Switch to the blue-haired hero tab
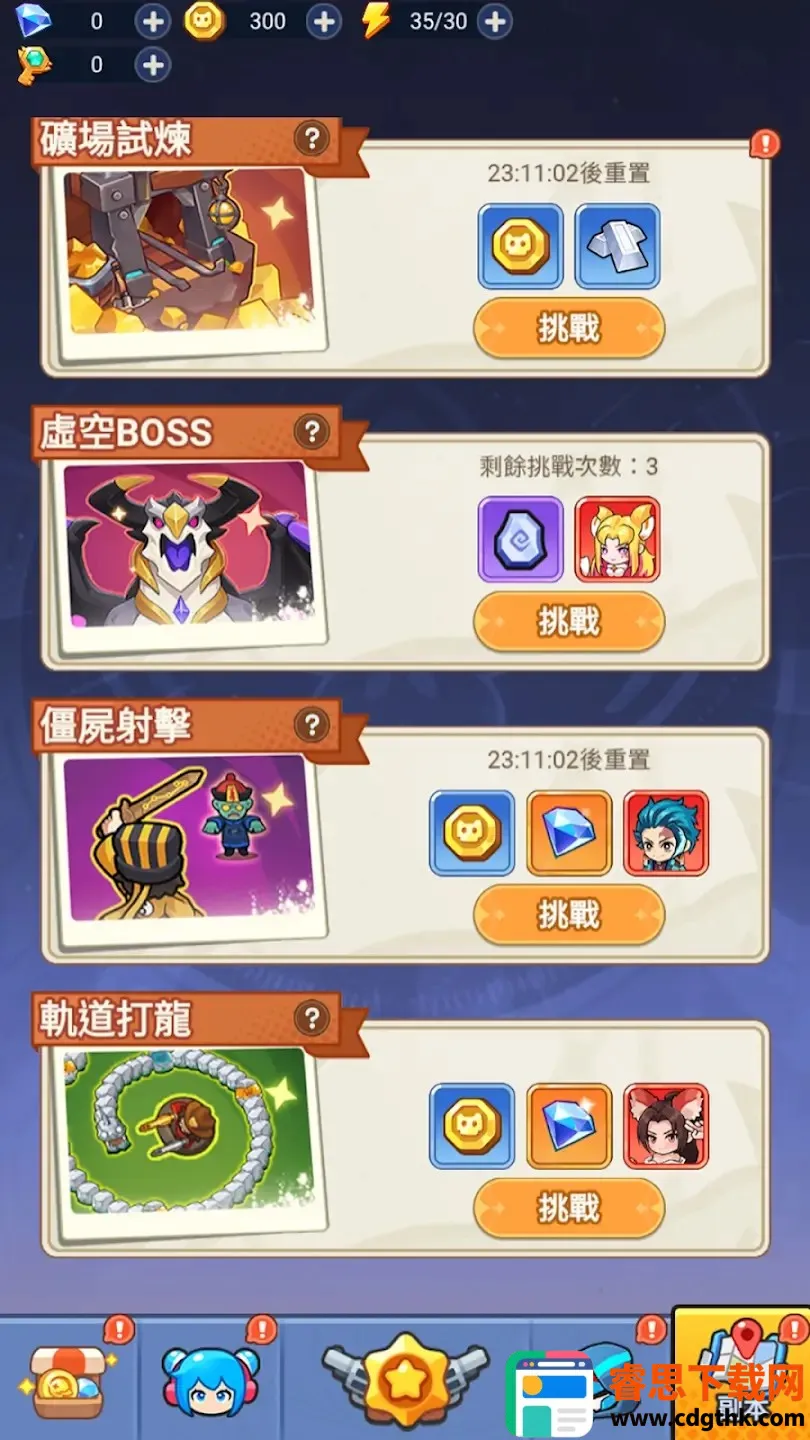 210,1380
